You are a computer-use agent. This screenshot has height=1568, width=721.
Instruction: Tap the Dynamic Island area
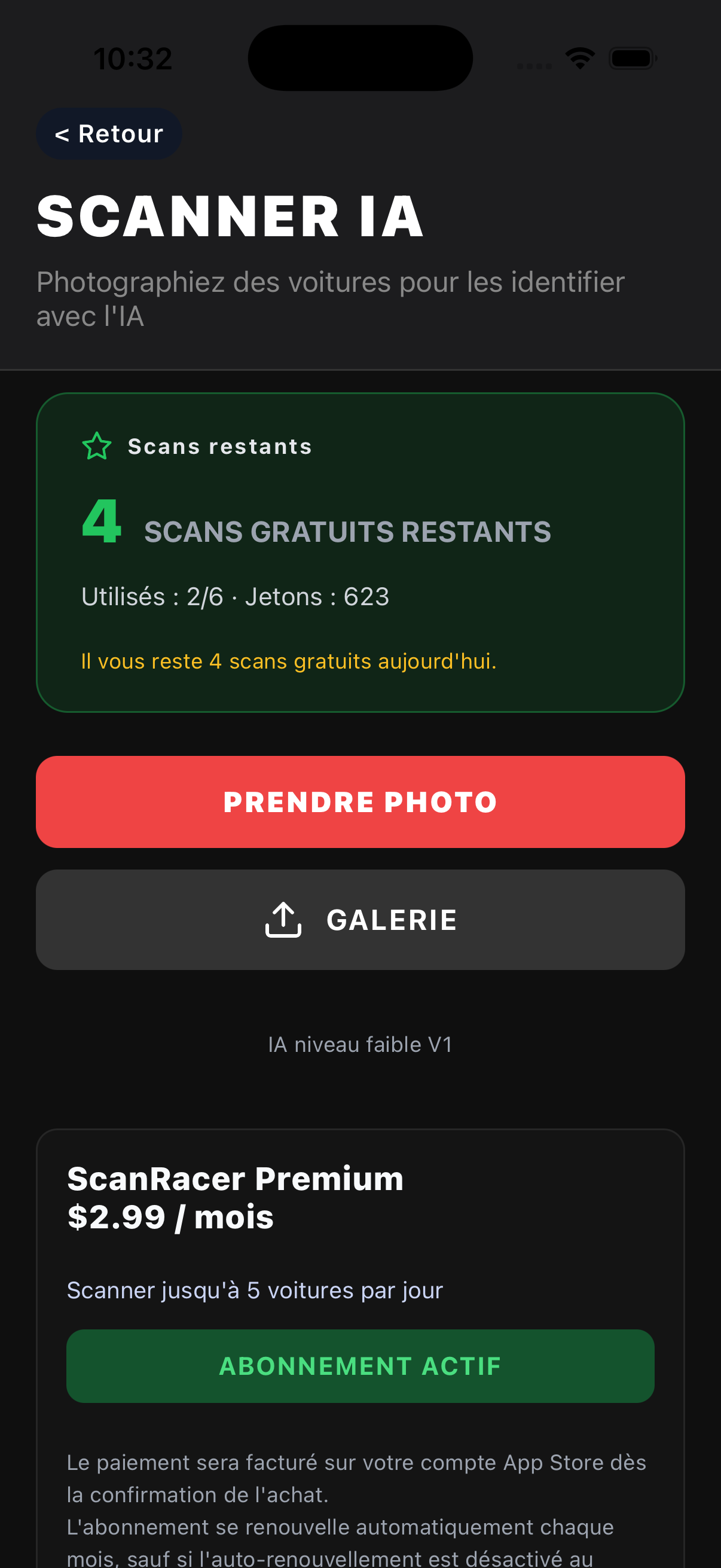tap(360, 57)
